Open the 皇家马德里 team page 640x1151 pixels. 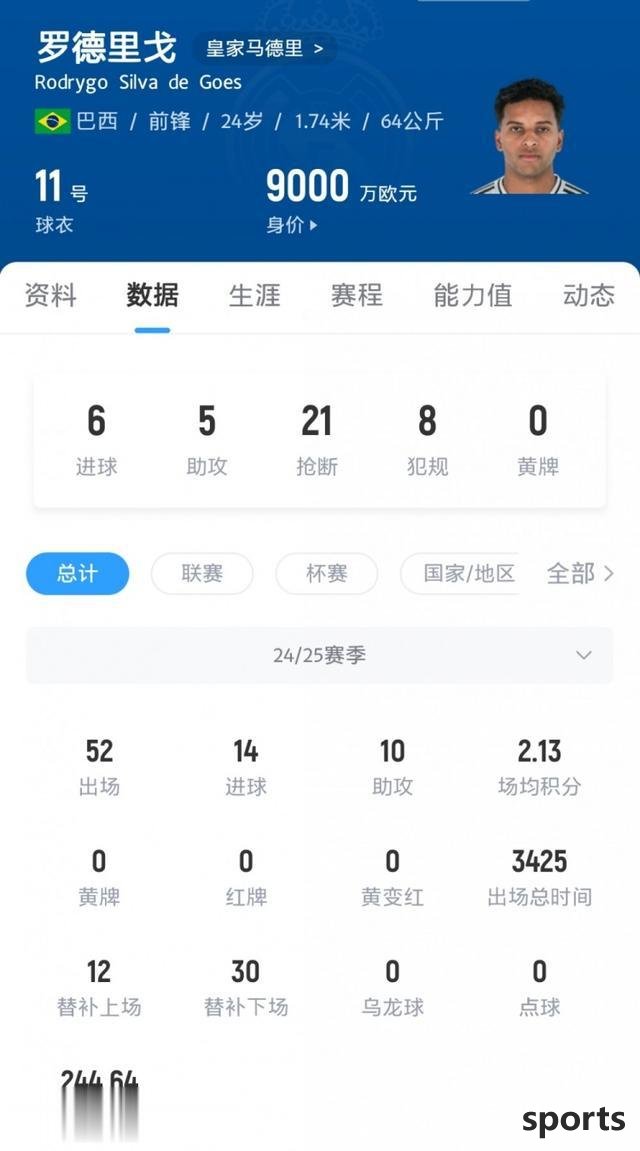tap(264, 48)
